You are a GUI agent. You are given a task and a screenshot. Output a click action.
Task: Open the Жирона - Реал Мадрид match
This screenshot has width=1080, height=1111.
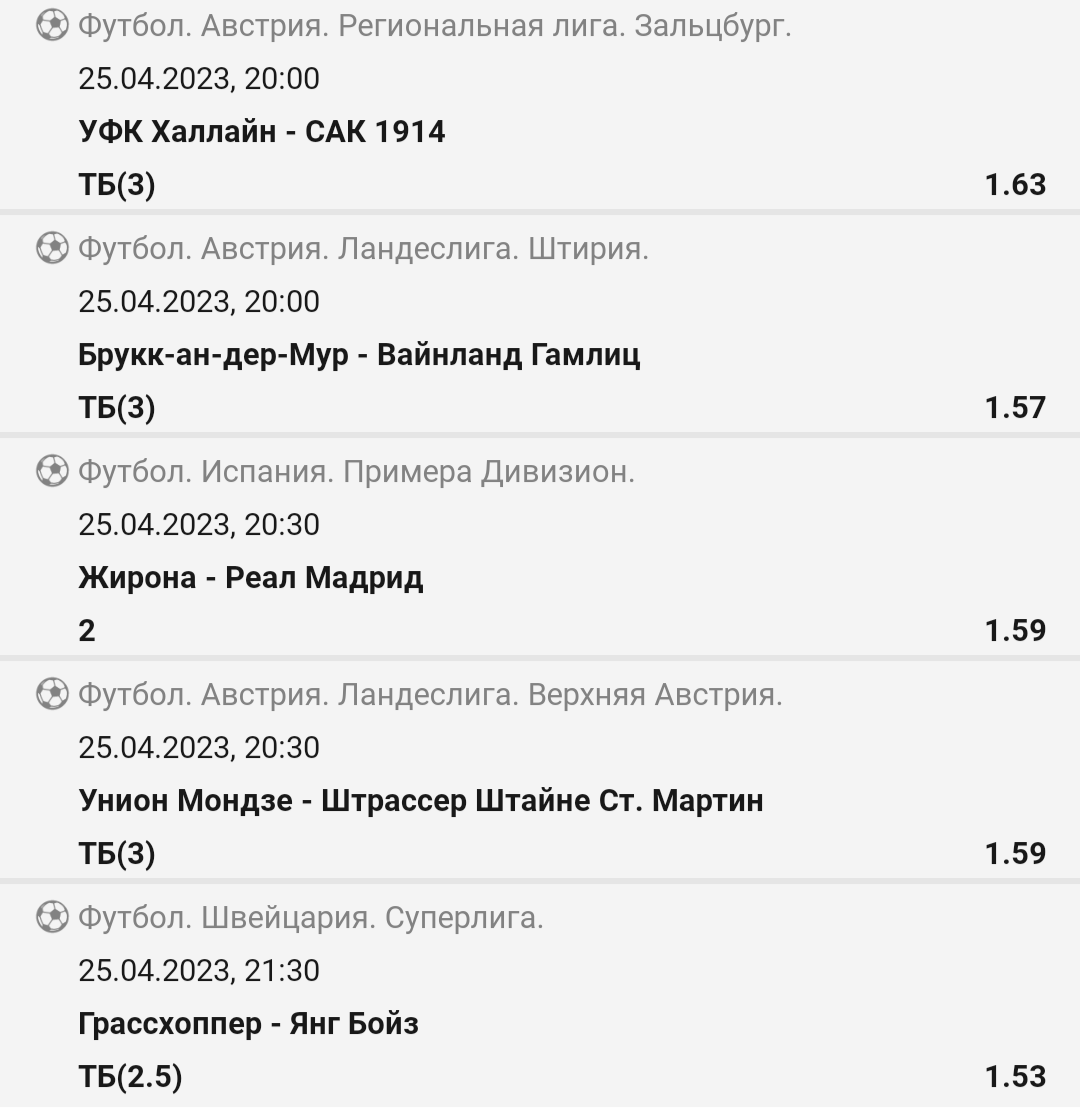pyautogui.click(x=250, y=578)
